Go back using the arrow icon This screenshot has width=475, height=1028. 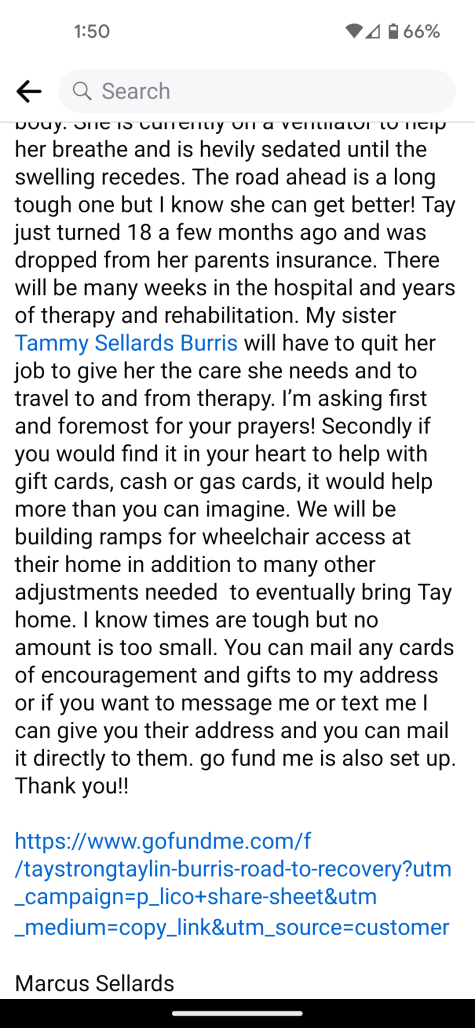click(x=29, y=92)
